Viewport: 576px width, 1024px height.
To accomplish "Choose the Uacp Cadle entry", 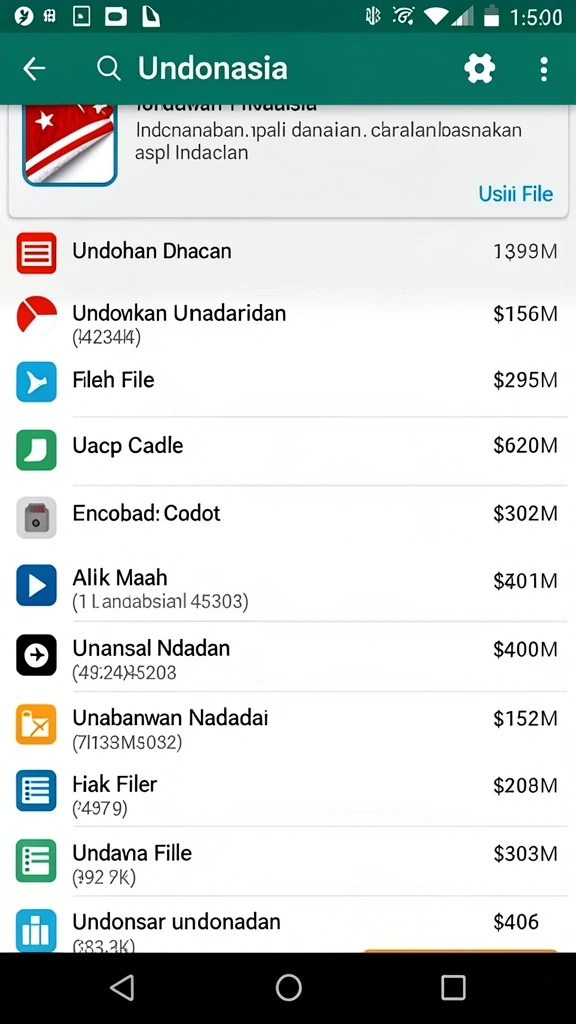I will click(288, 449).
